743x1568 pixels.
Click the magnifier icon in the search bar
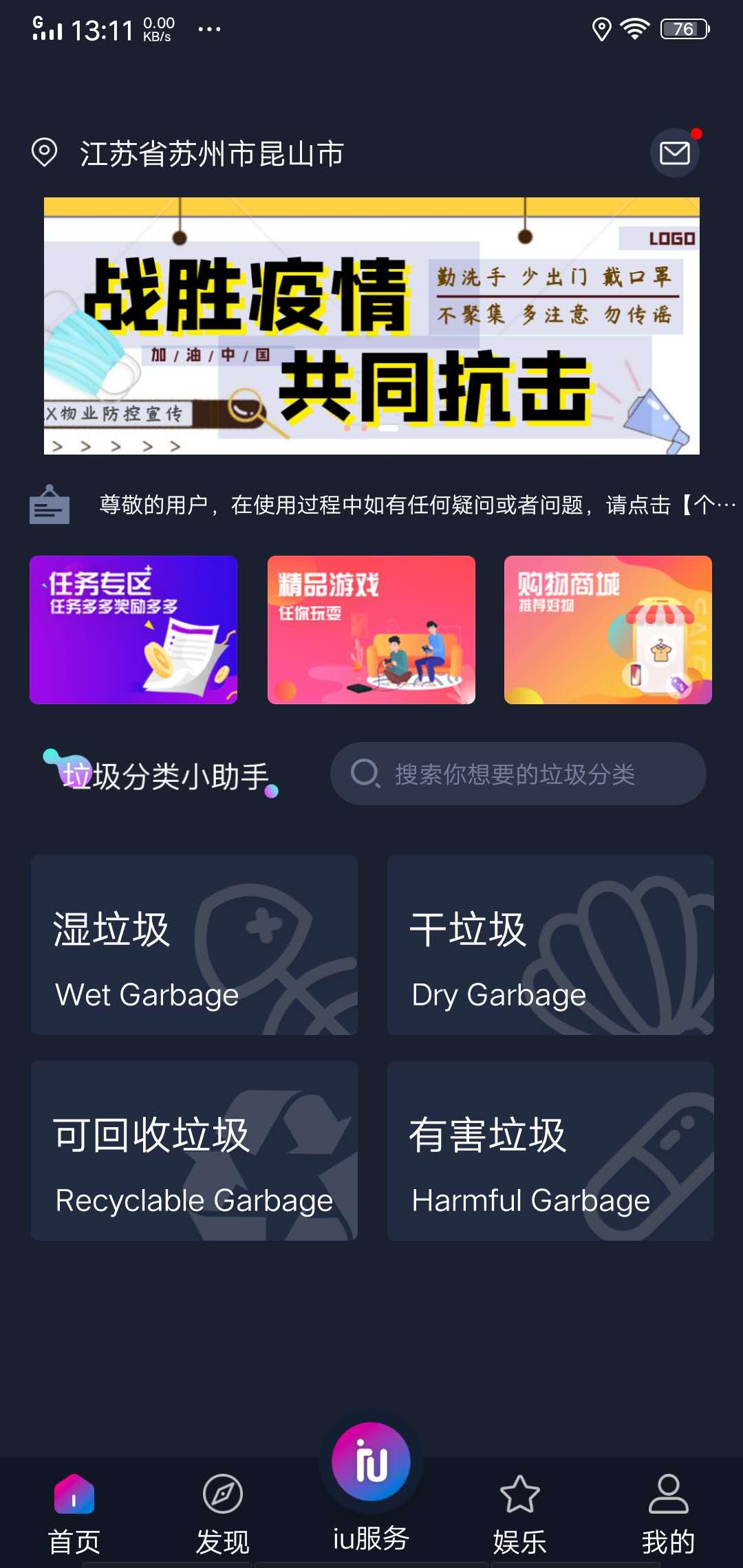coord(365,774)
